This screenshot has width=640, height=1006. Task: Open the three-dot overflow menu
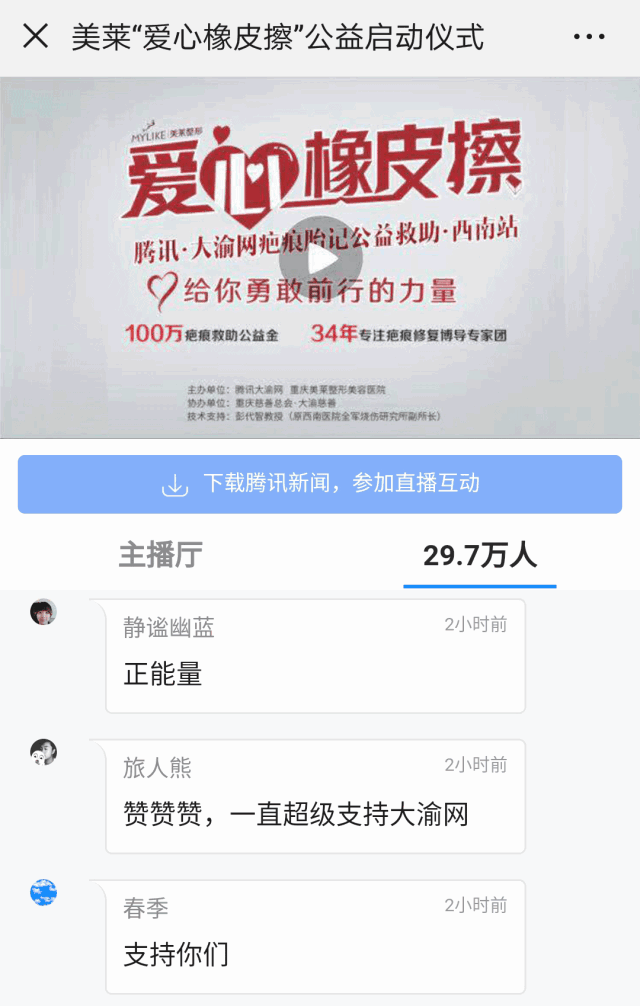pos(589,37)
